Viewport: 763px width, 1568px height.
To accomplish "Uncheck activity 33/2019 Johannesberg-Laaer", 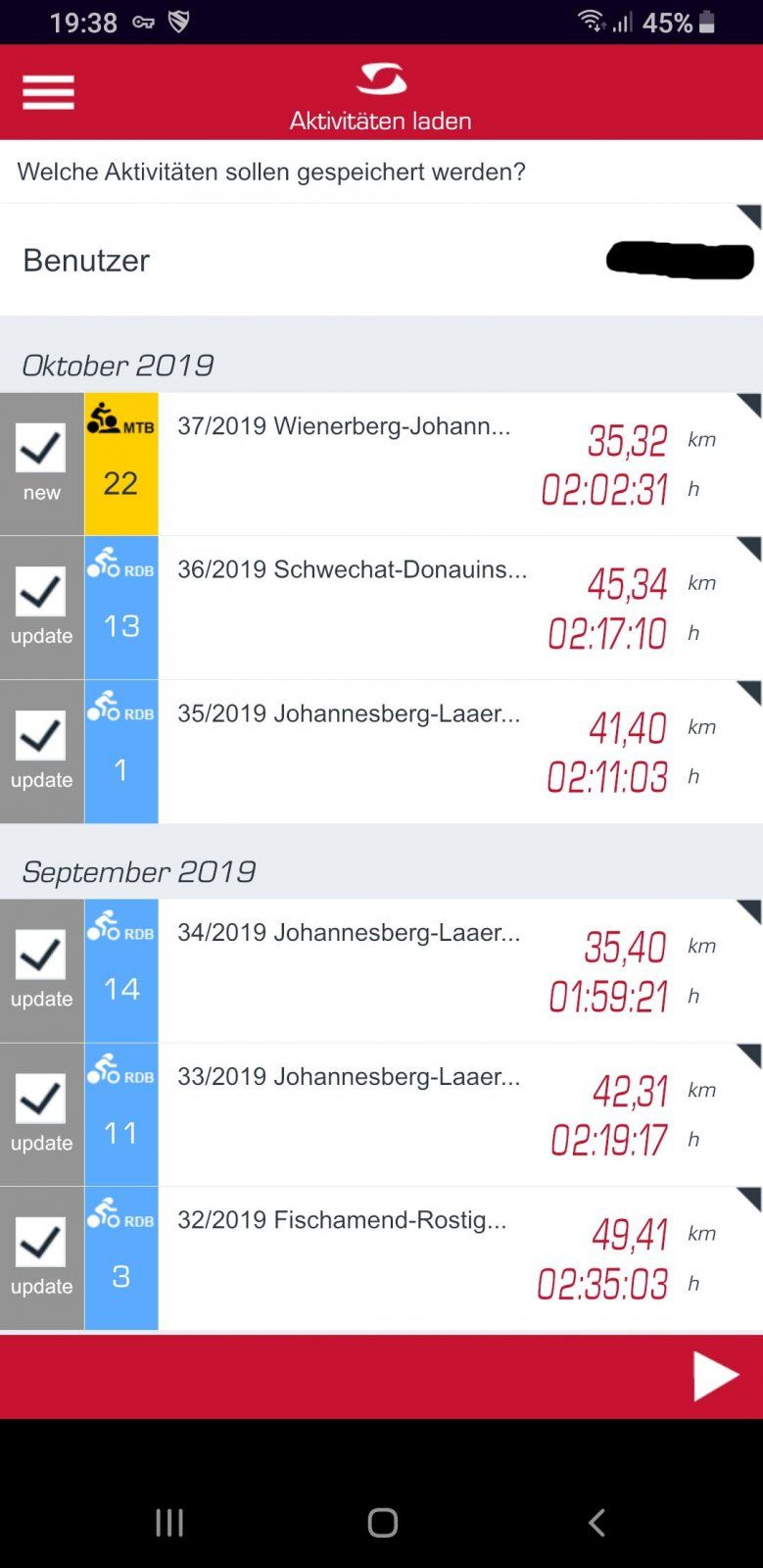I will tap(41, 1100).
